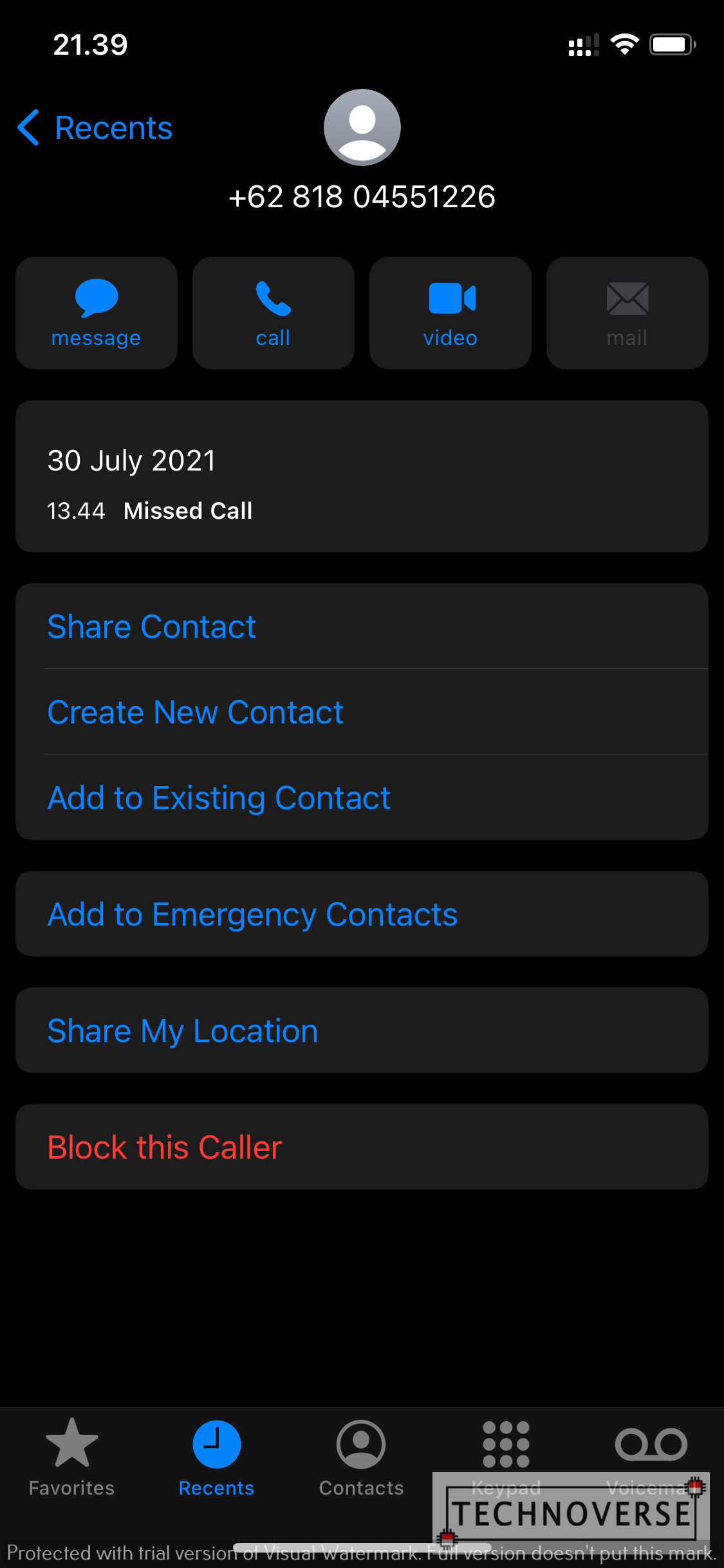Block this Caller

pos(362,1147)
